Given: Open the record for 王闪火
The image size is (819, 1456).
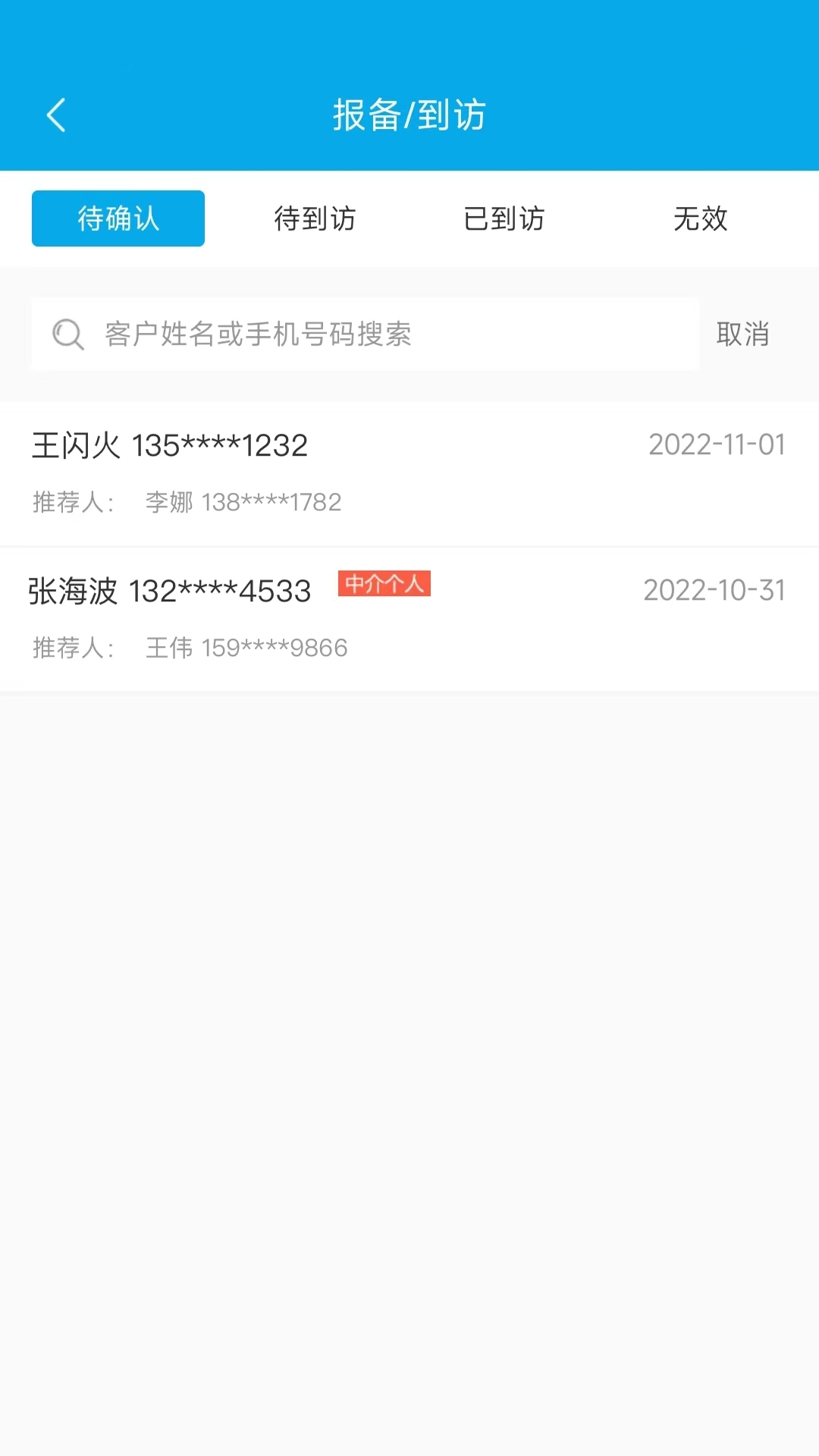Looking at the screenshot, I should pyautogui.click(x=409, y=472).
